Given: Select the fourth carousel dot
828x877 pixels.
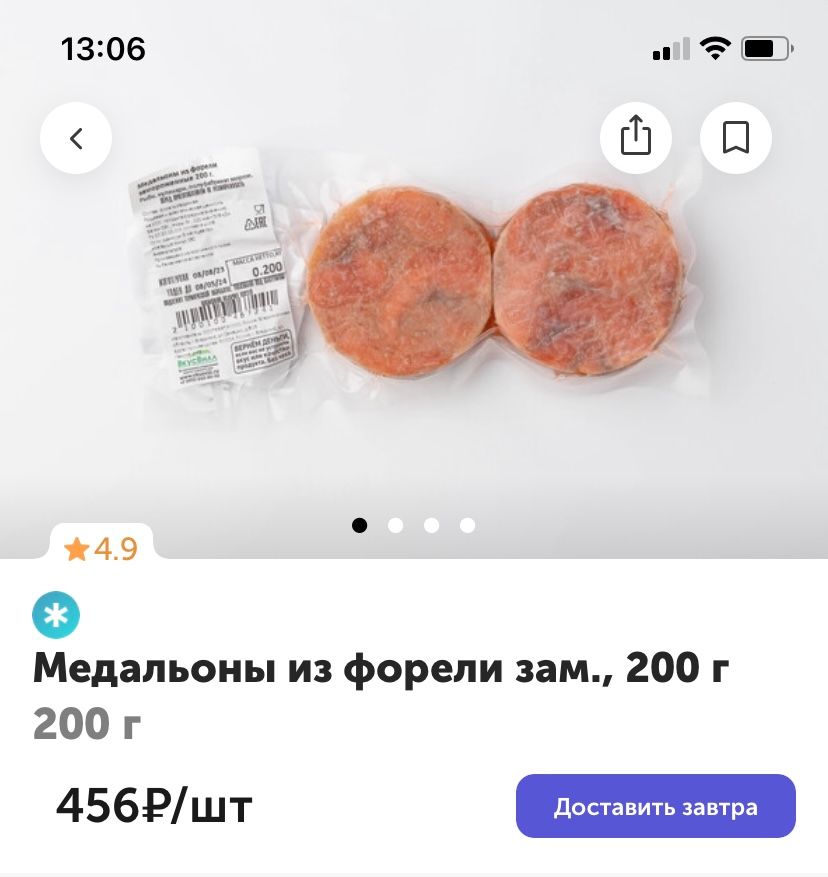Looking at the screenshot, I should pos(468,525).
